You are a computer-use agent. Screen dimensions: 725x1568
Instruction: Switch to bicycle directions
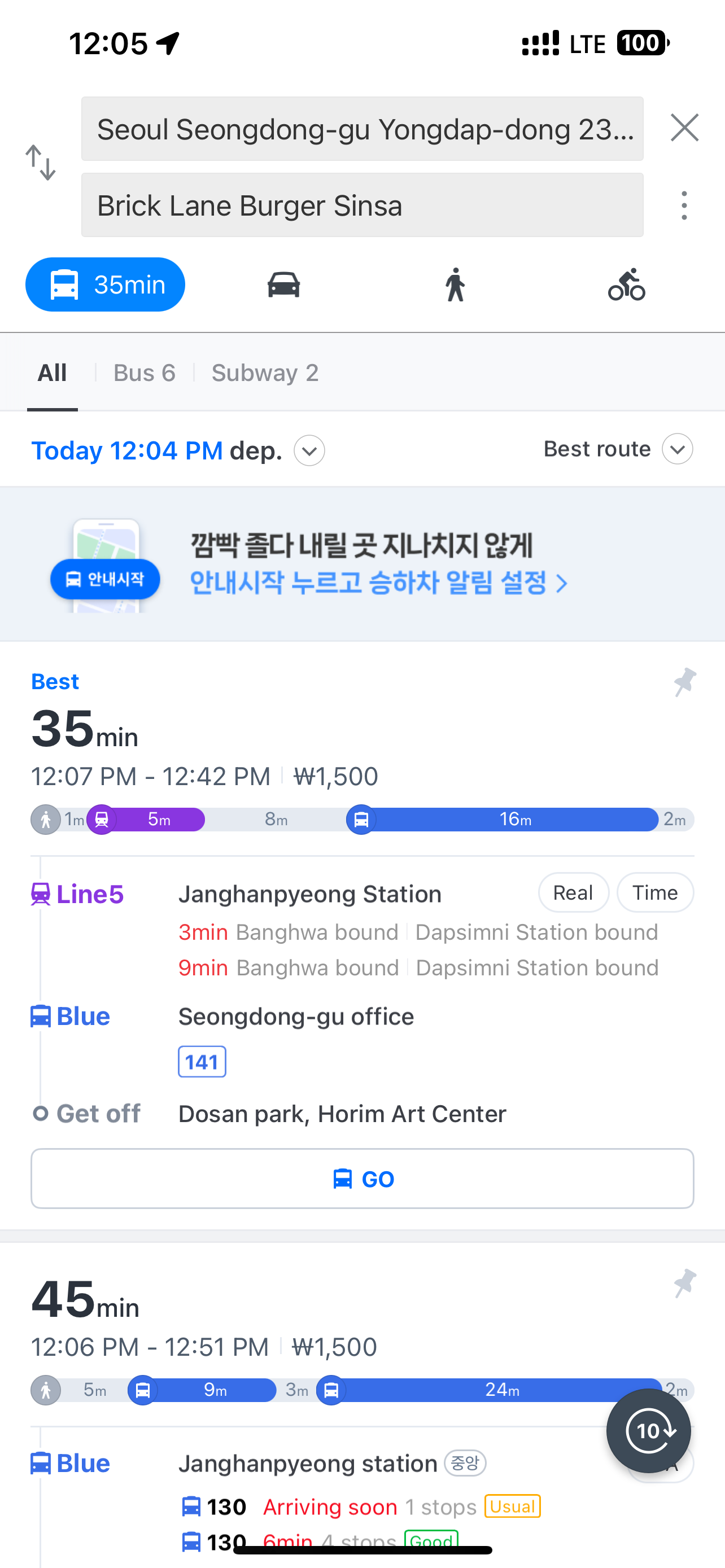click(626, 284)
